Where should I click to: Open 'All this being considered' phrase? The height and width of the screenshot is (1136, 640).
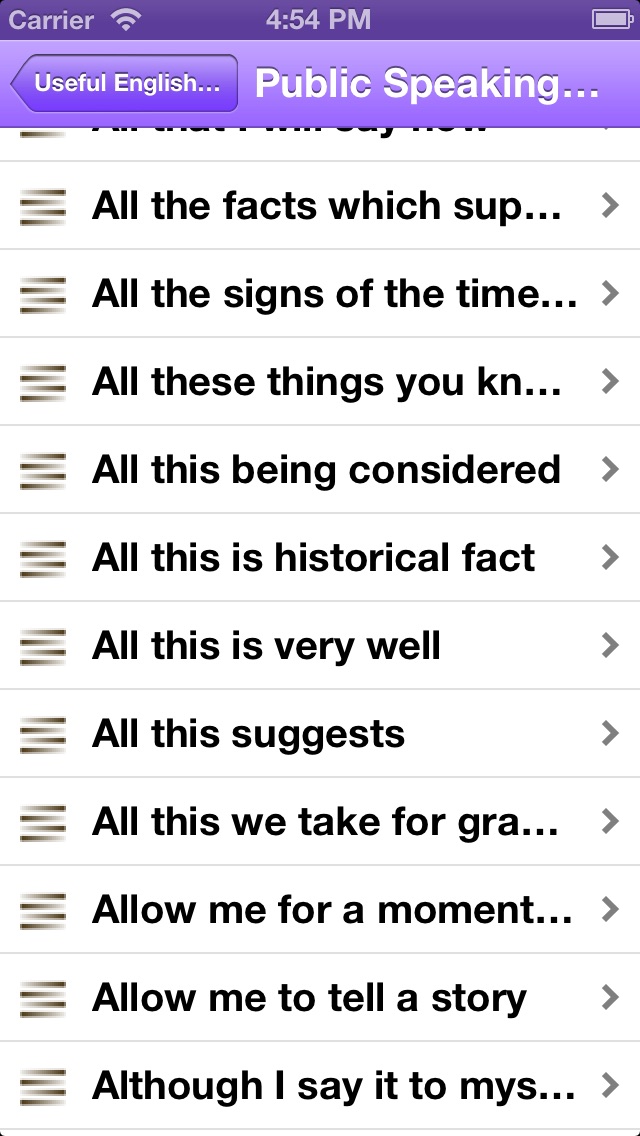[x=320, y=469]
